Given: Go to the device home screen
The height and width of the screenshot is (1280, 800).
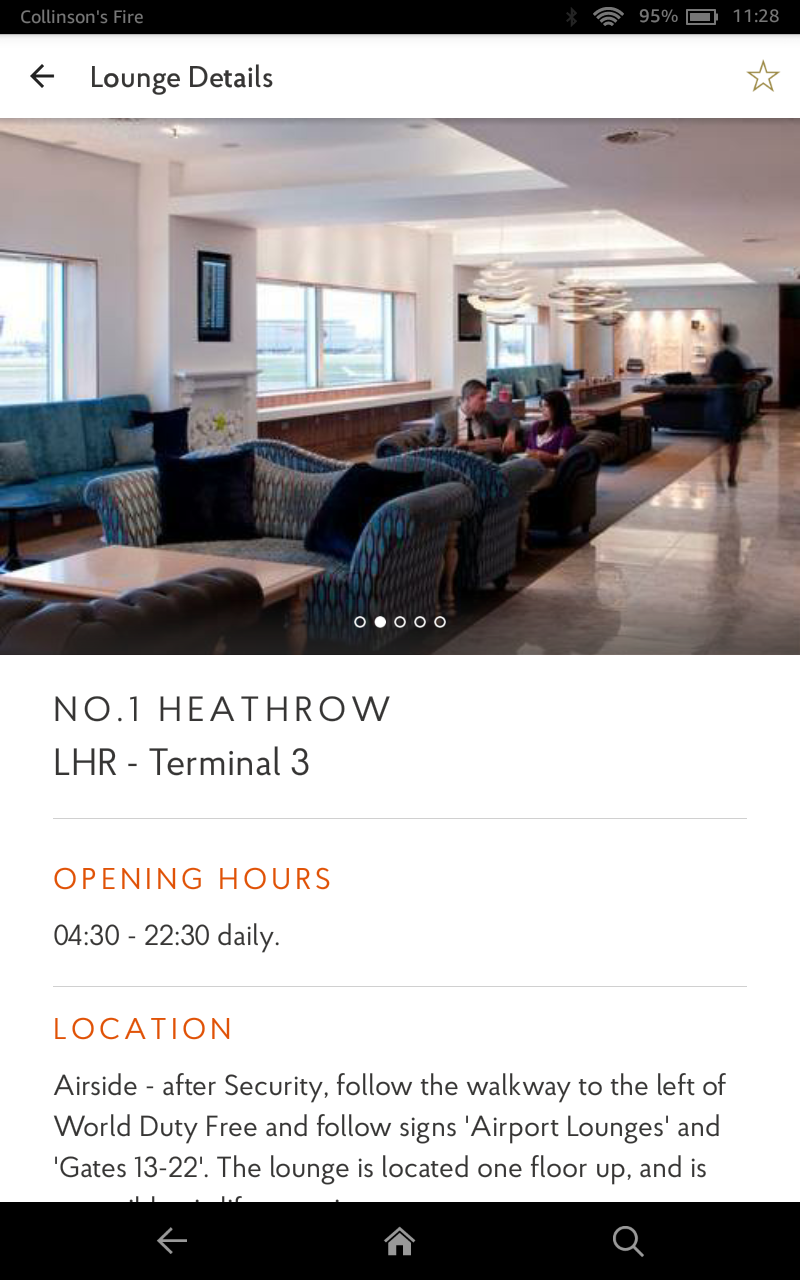Looking at the screenshot, I should click(x=399, y=1241).
